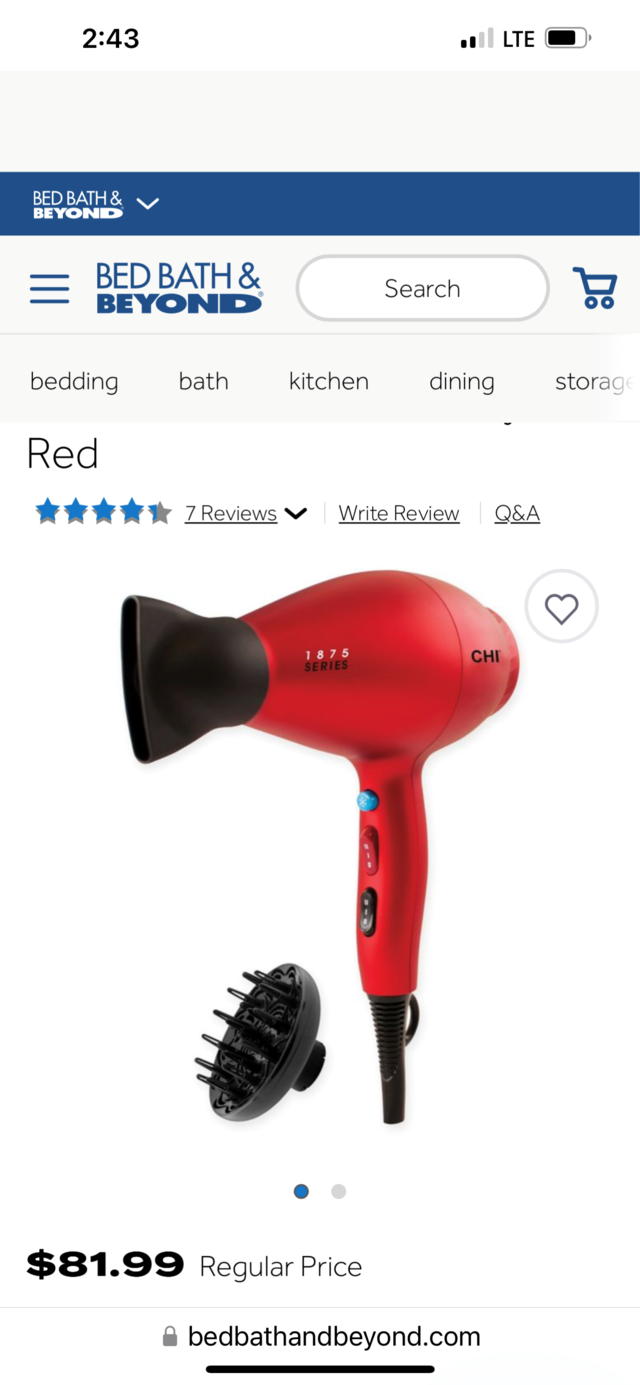Tap the bedbathandbeyond.com address bar
This screenshot has height=1385, width=640.
pyautogui.click(x=320, y=1336)
